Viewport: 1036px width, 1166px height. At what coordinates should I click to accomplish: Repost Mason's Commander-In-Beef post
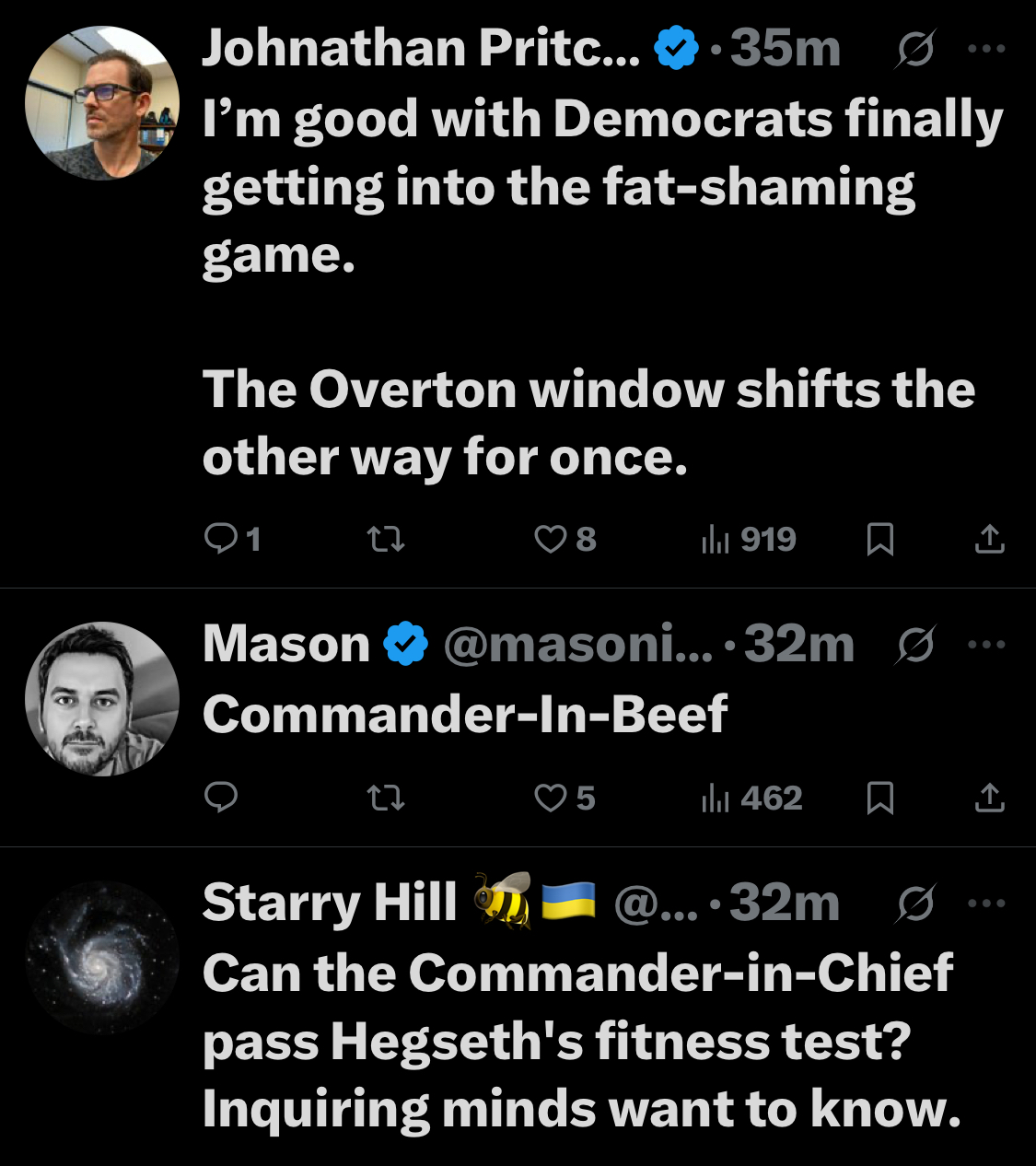point(386,797)
